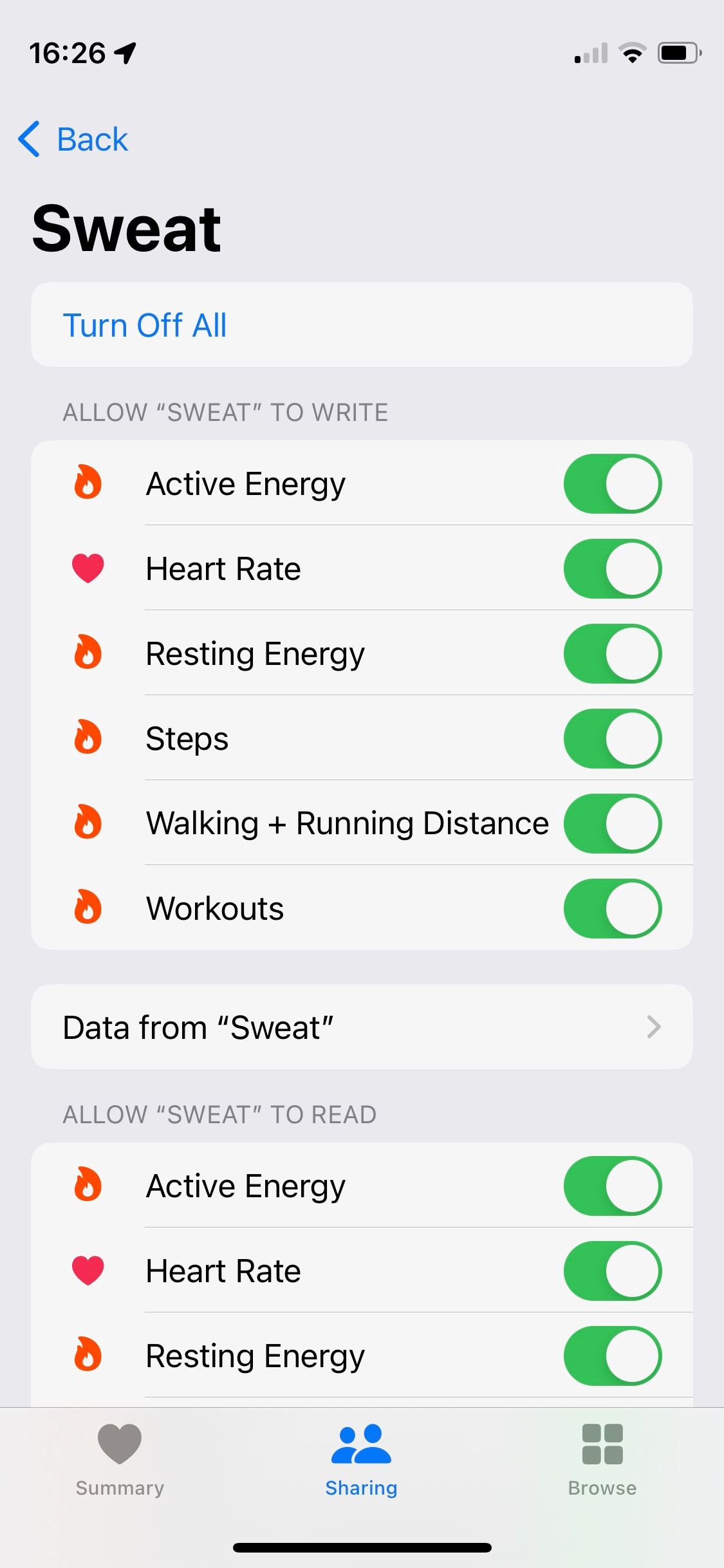Turn off Workouts write toggle
This screenshot has width=724, height=1568.
pos(612,909)
